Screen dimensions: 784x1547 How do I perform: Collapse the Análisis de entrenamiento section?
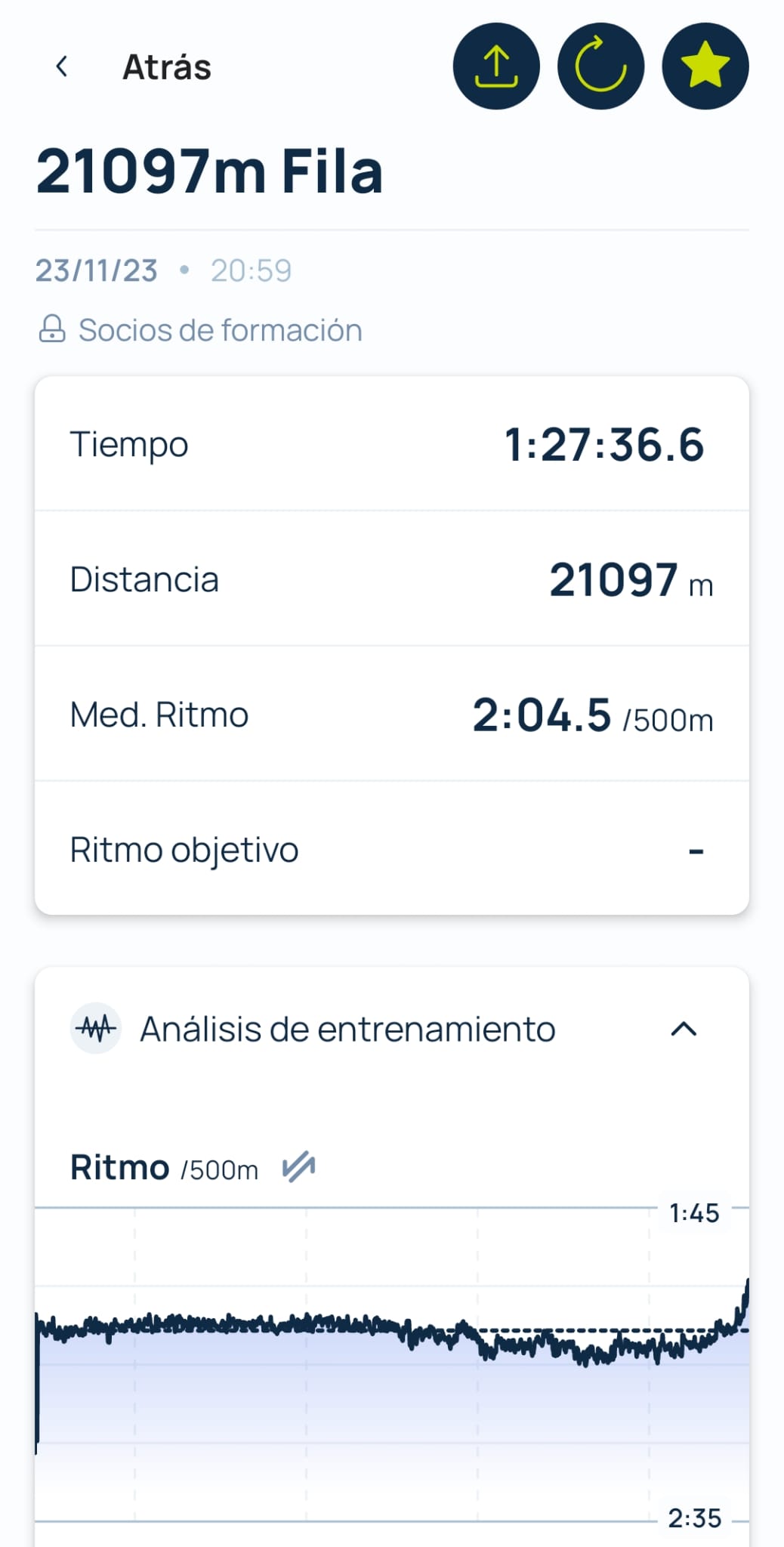(x=684, y=1029)
